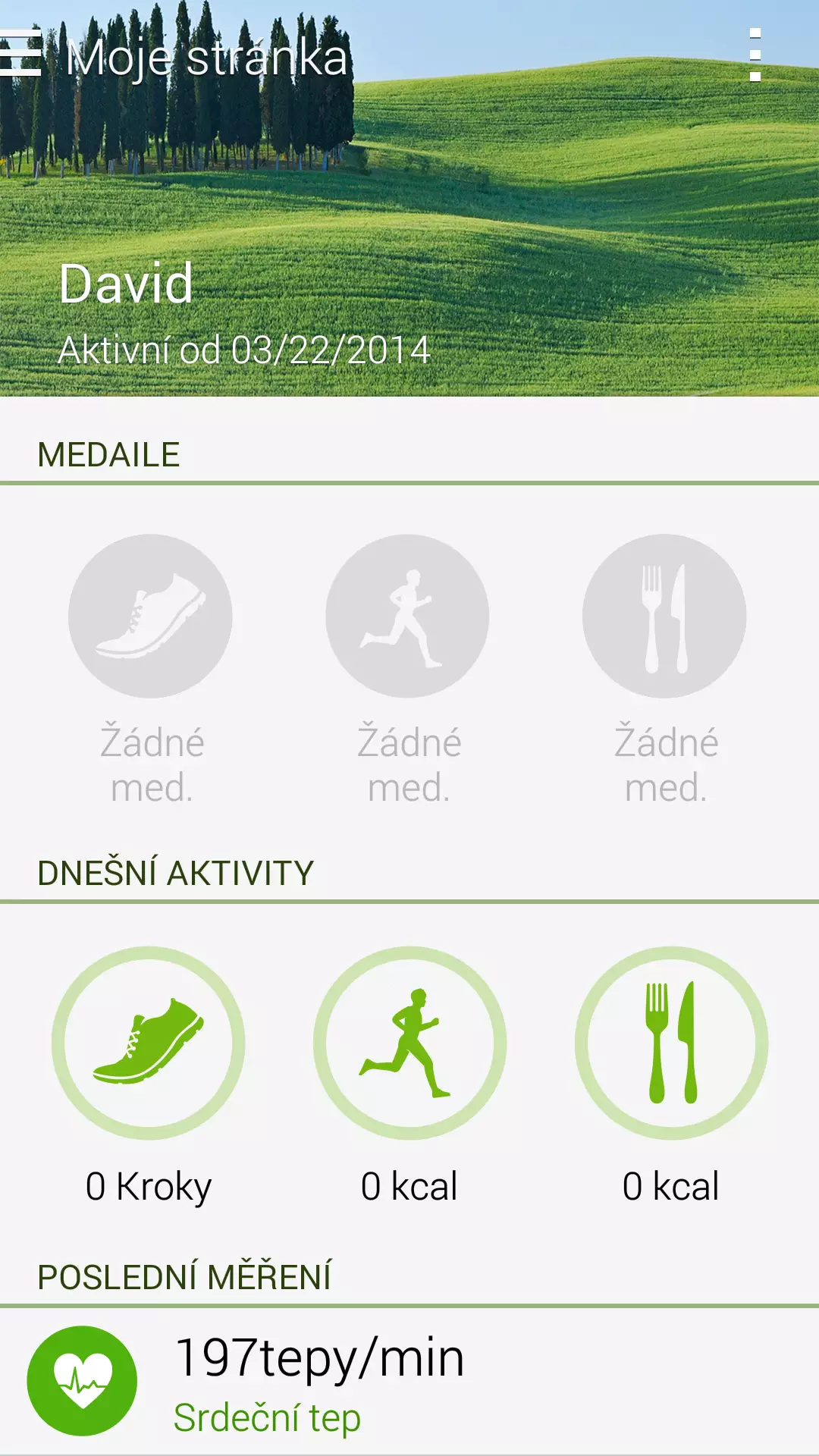The width and height of the screenshot is (819, 1456).
Task: Open the three-dot overflow menu
Action: pos(755,55)
